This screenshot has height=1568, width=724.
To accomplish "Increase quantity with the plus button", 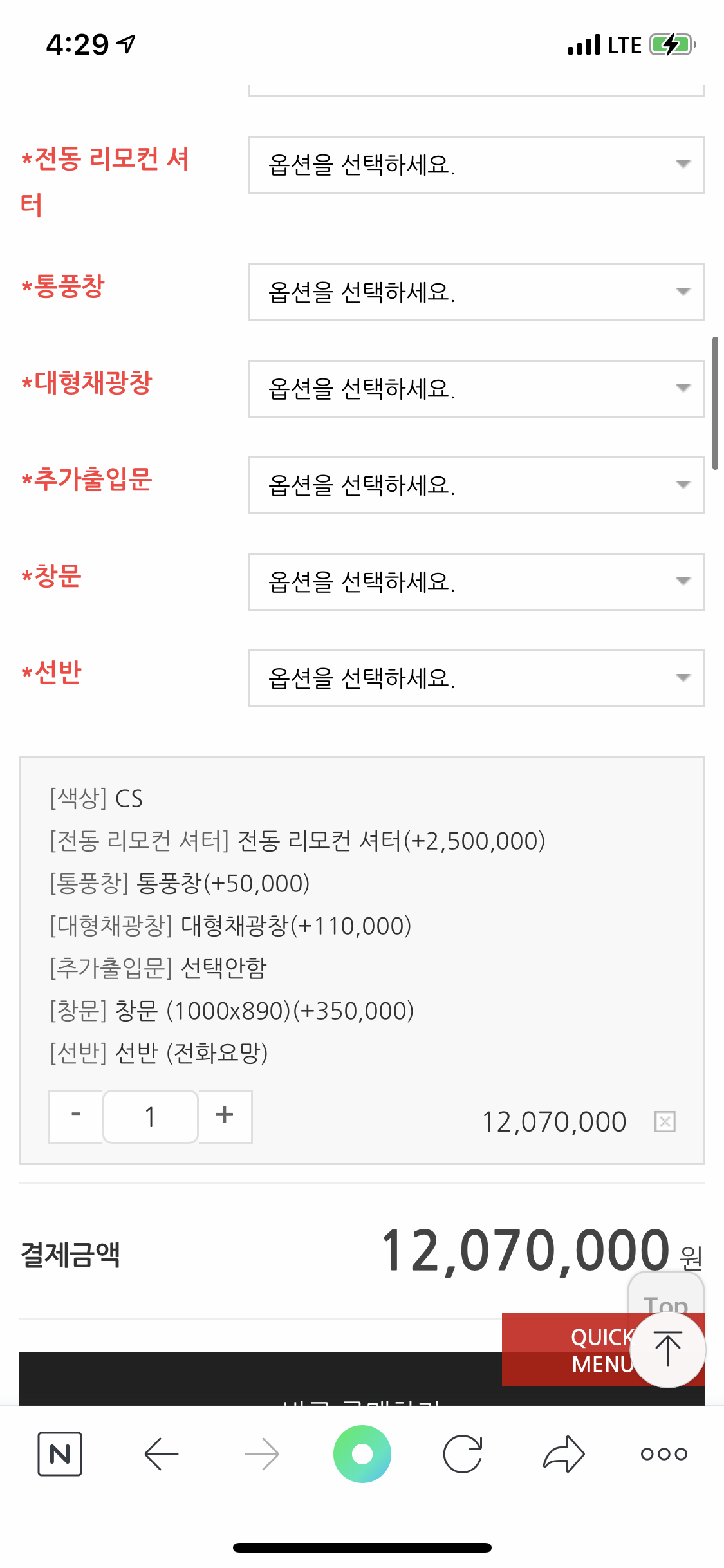I will pos(225,1116).
